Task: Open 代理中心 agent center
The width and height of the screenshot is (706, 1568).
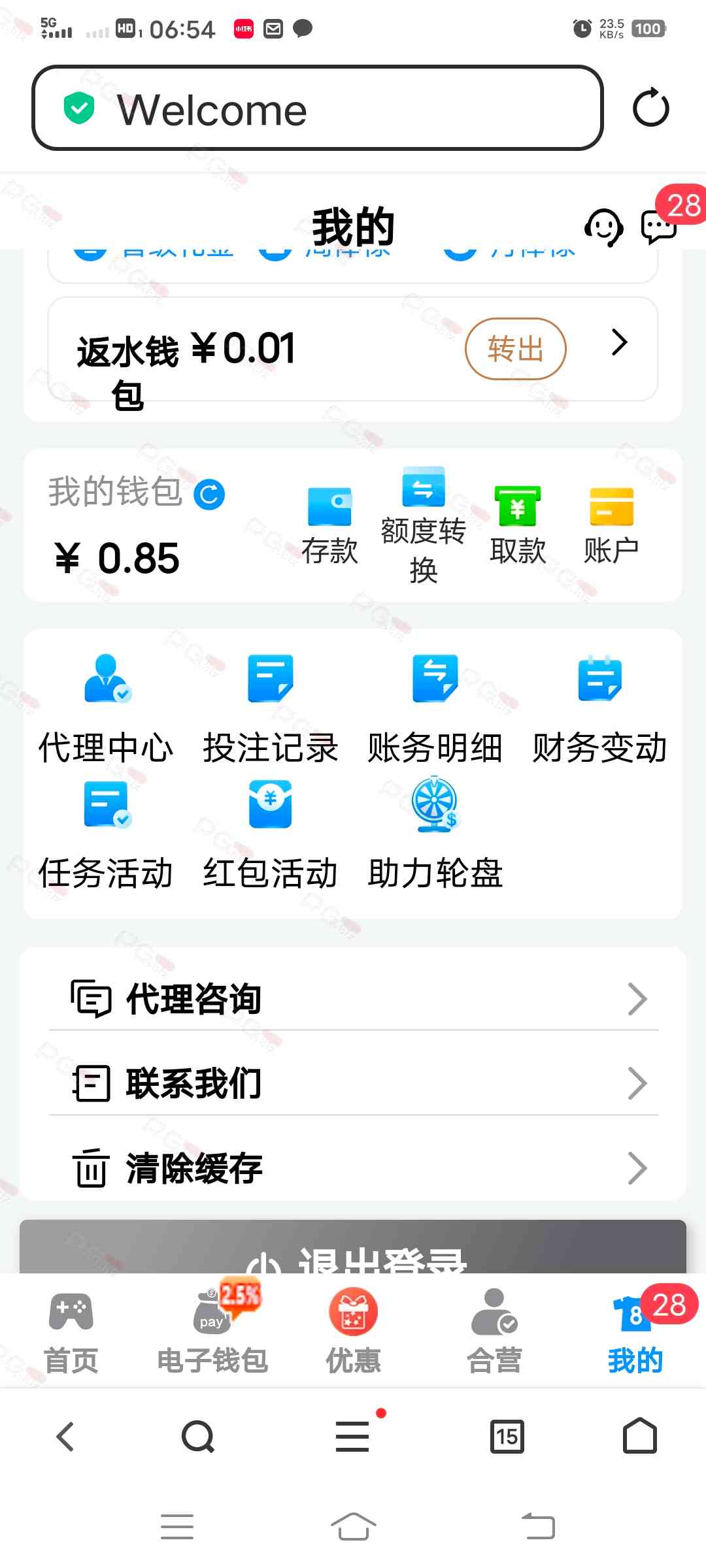Action: 106,709
